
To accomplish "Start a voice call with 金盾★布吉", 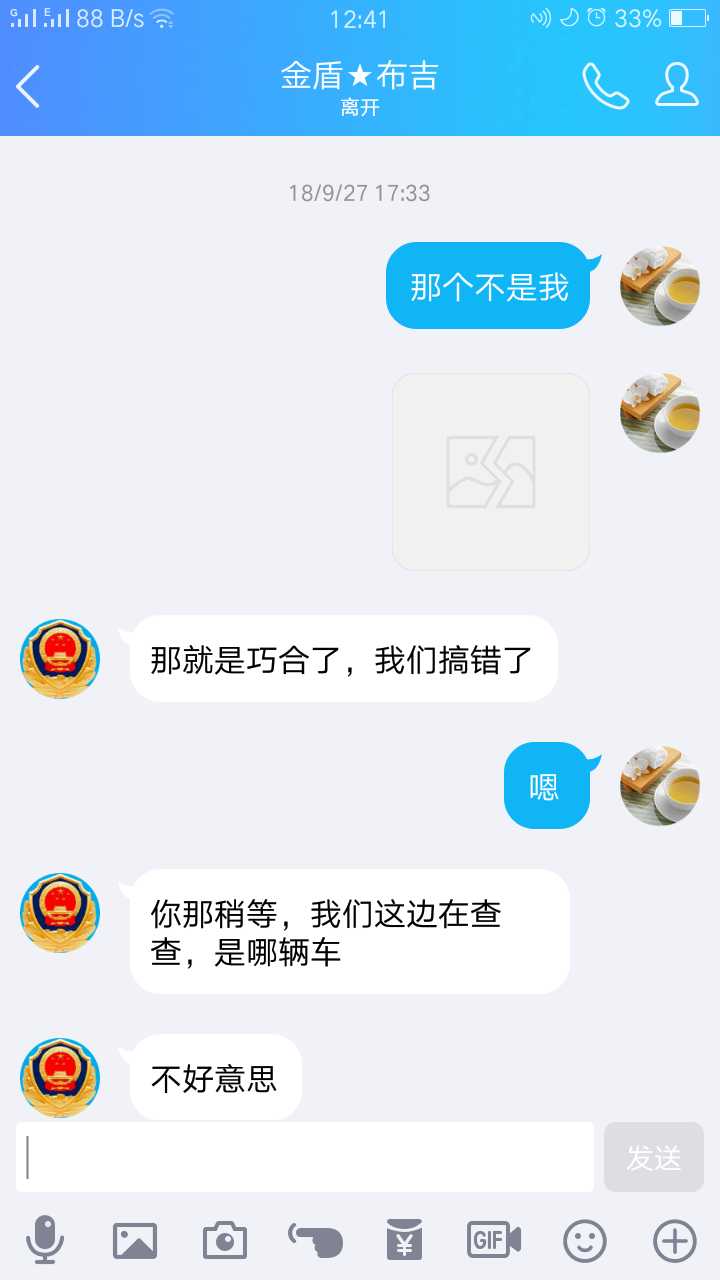I will [x=605, y=86].
